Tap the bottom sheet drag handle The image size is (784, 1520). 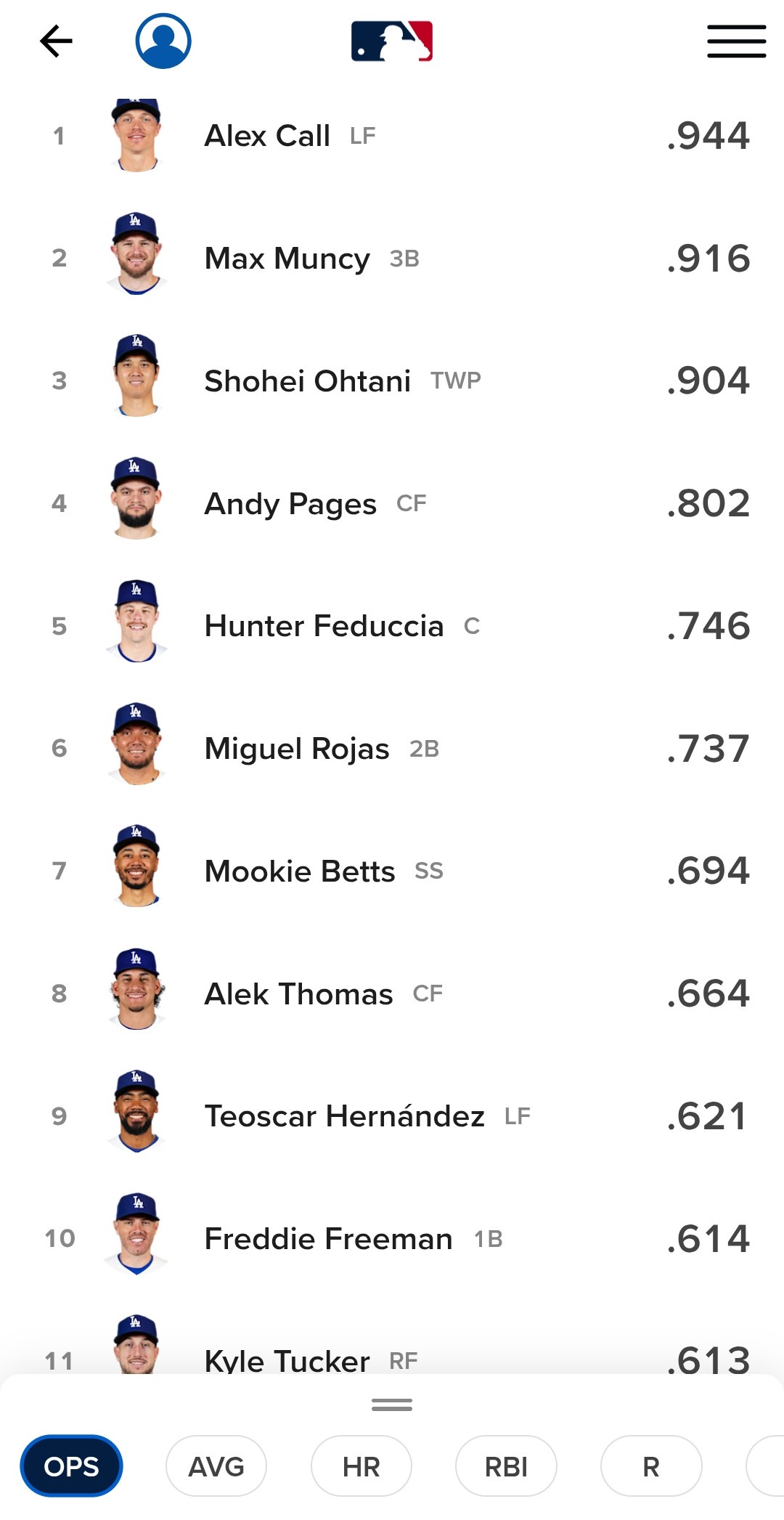pyautogui.click(x=392, y=1405)
